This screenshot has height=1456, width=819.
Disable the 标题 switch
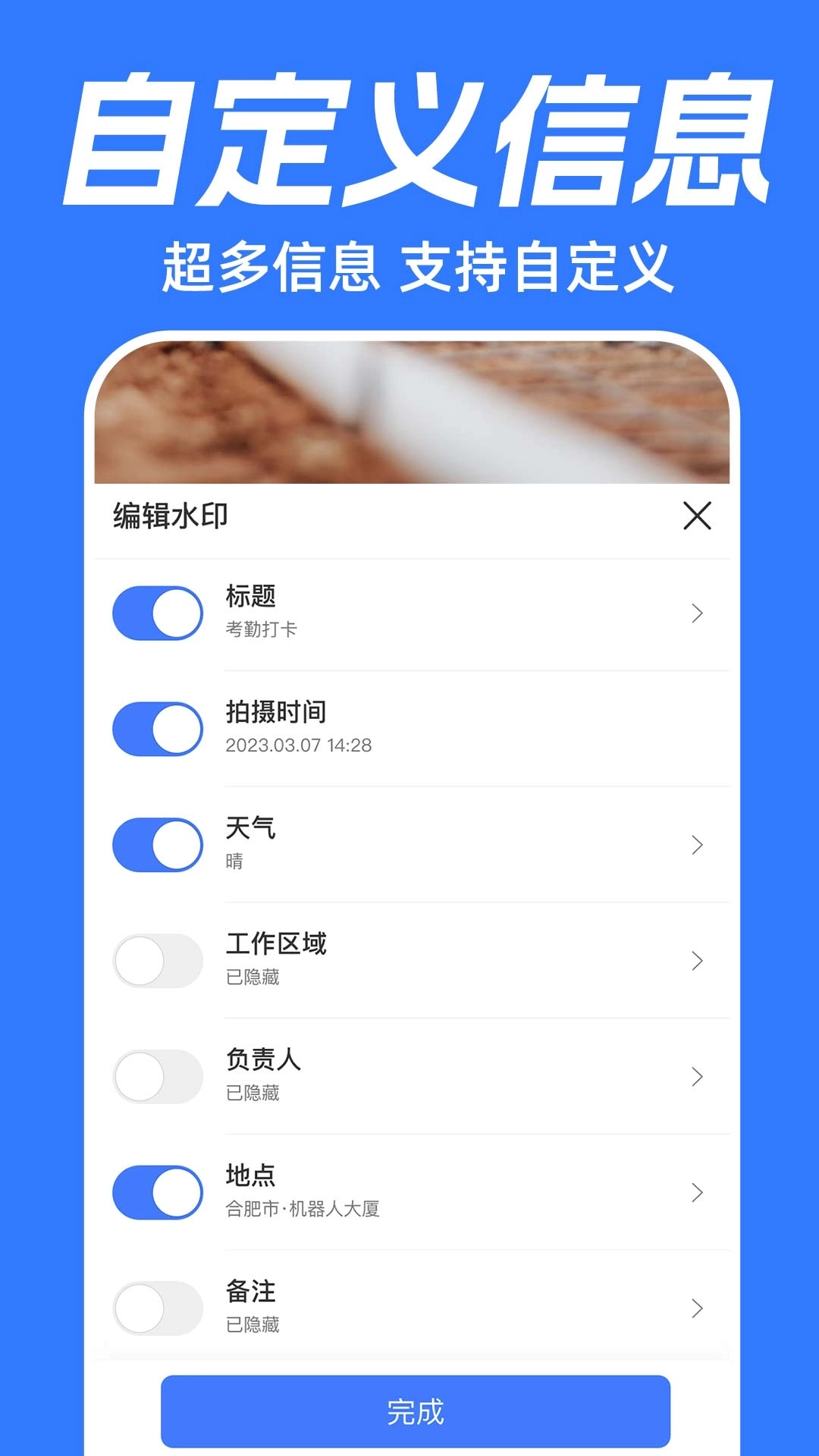(x=157, y=613)
